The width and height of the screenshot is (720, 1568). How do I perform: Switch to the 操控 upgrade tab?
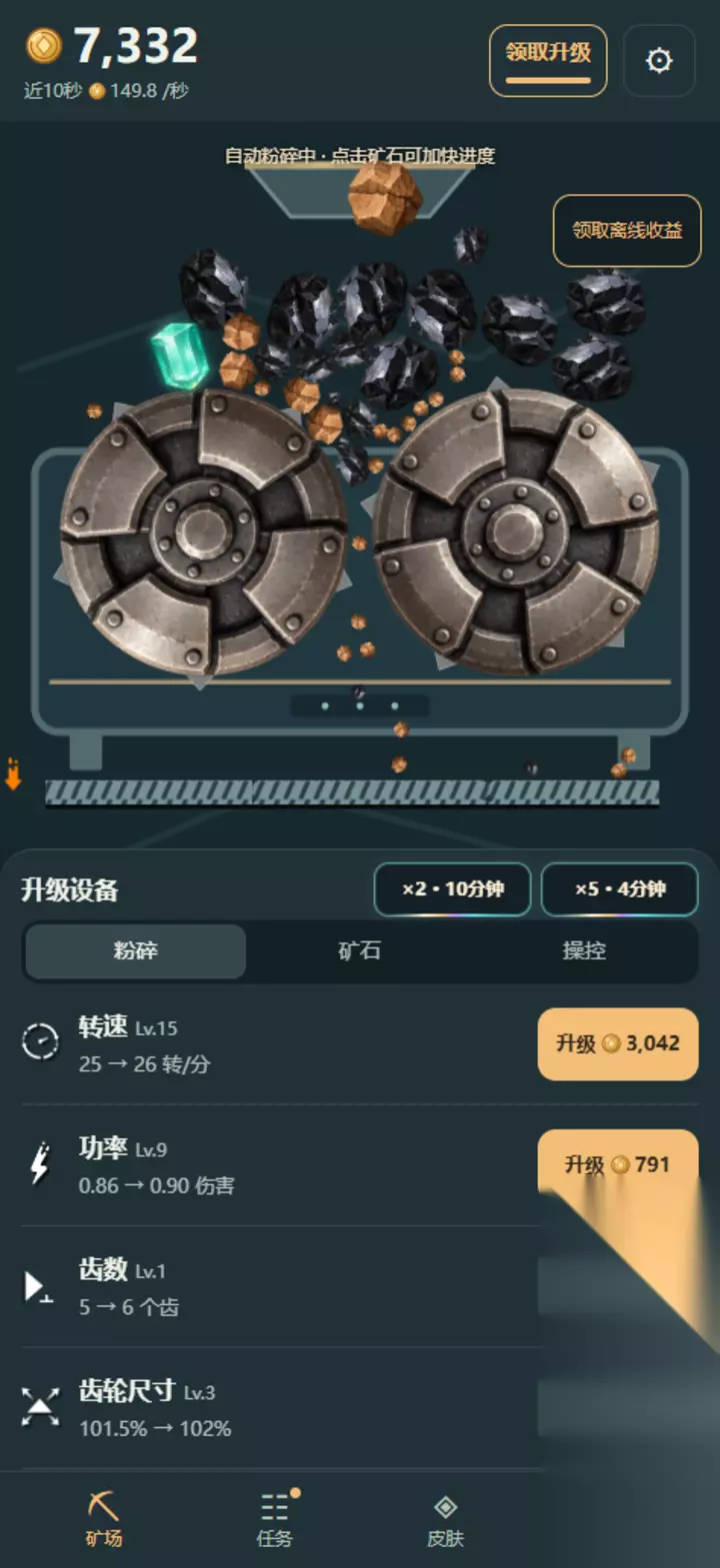coord(584,950)
